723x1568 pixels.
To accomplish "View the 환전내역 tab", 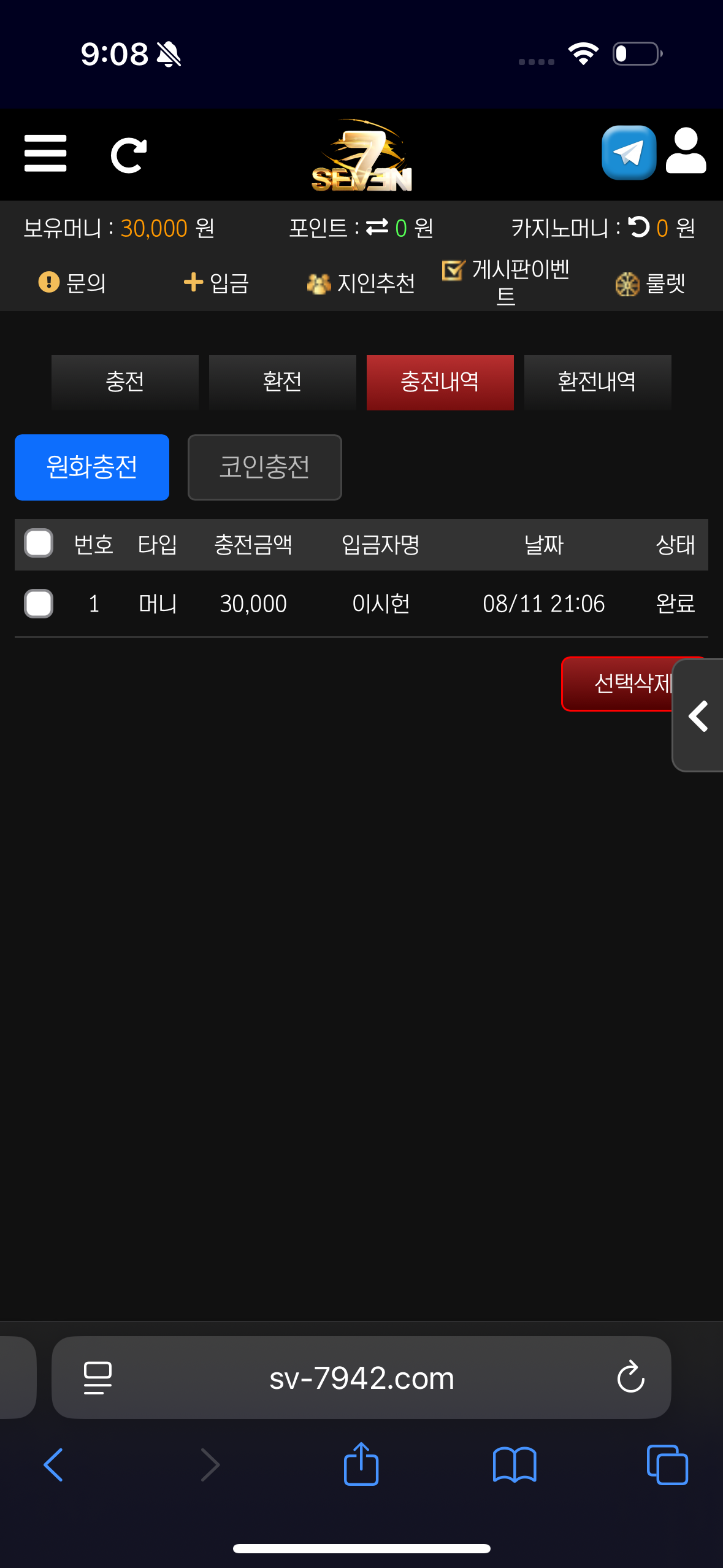I will click(x=597, y=382).
